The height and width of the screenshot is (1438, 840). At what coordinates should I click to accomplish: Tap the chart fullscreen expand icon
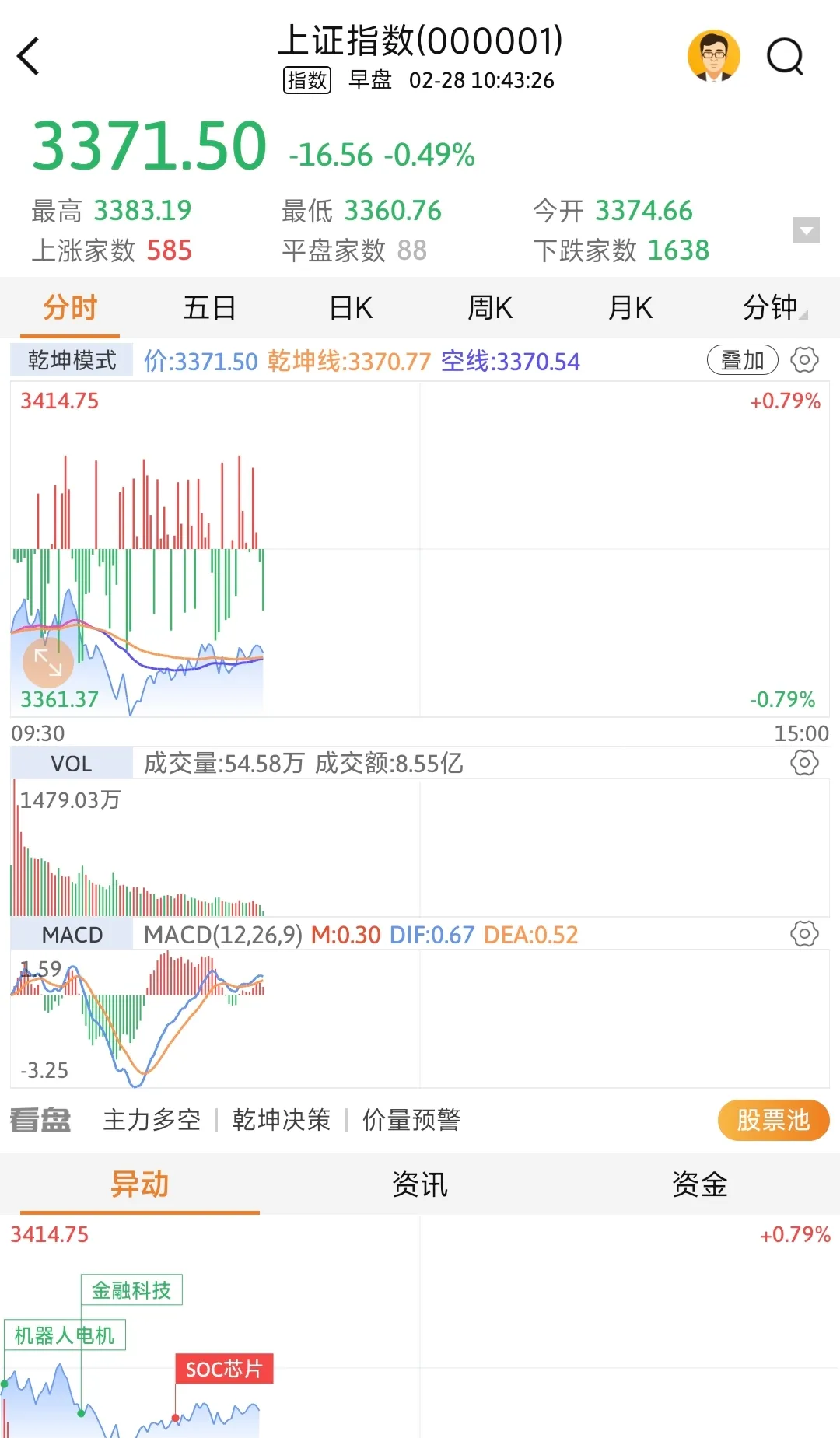48,663
